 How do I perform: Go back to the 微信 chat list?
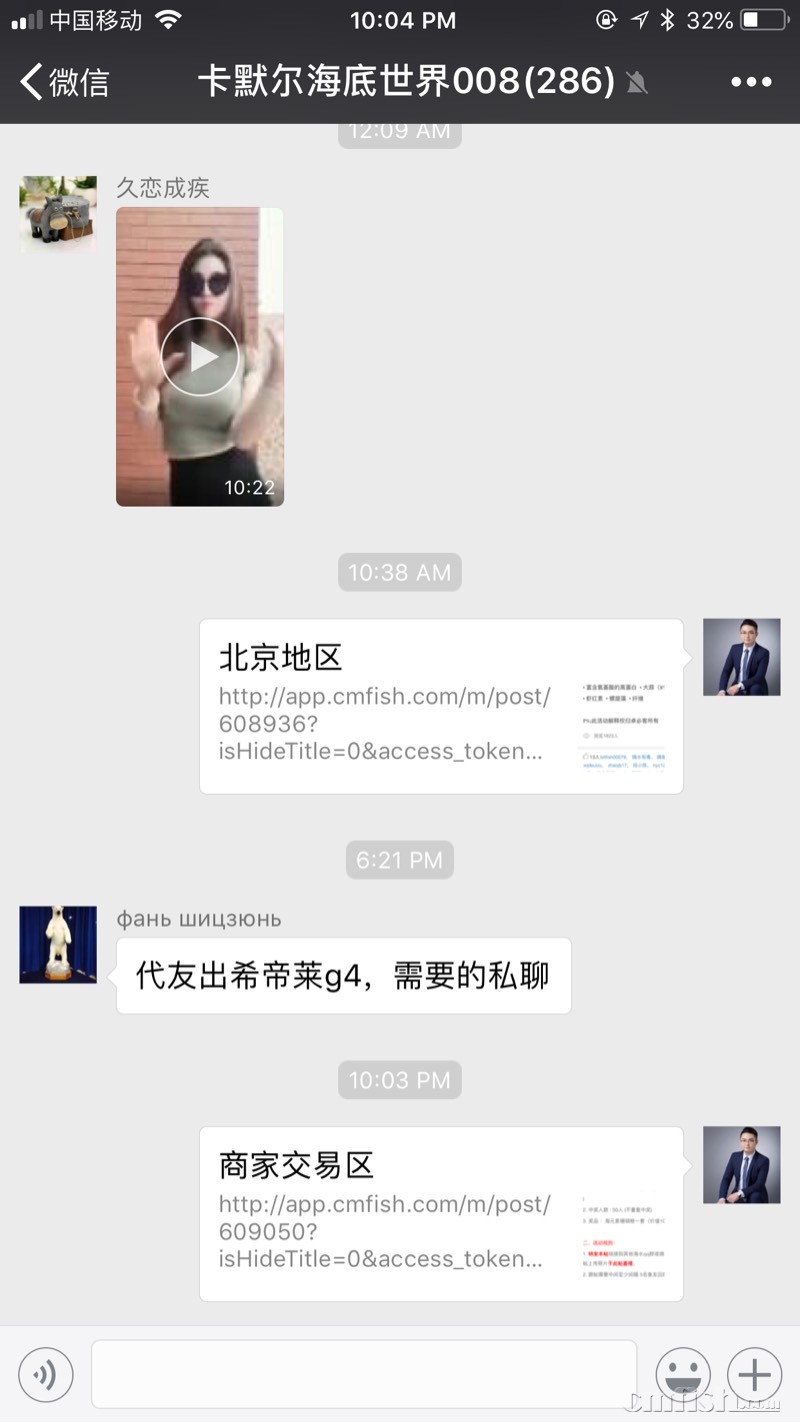tap(65, 81)
